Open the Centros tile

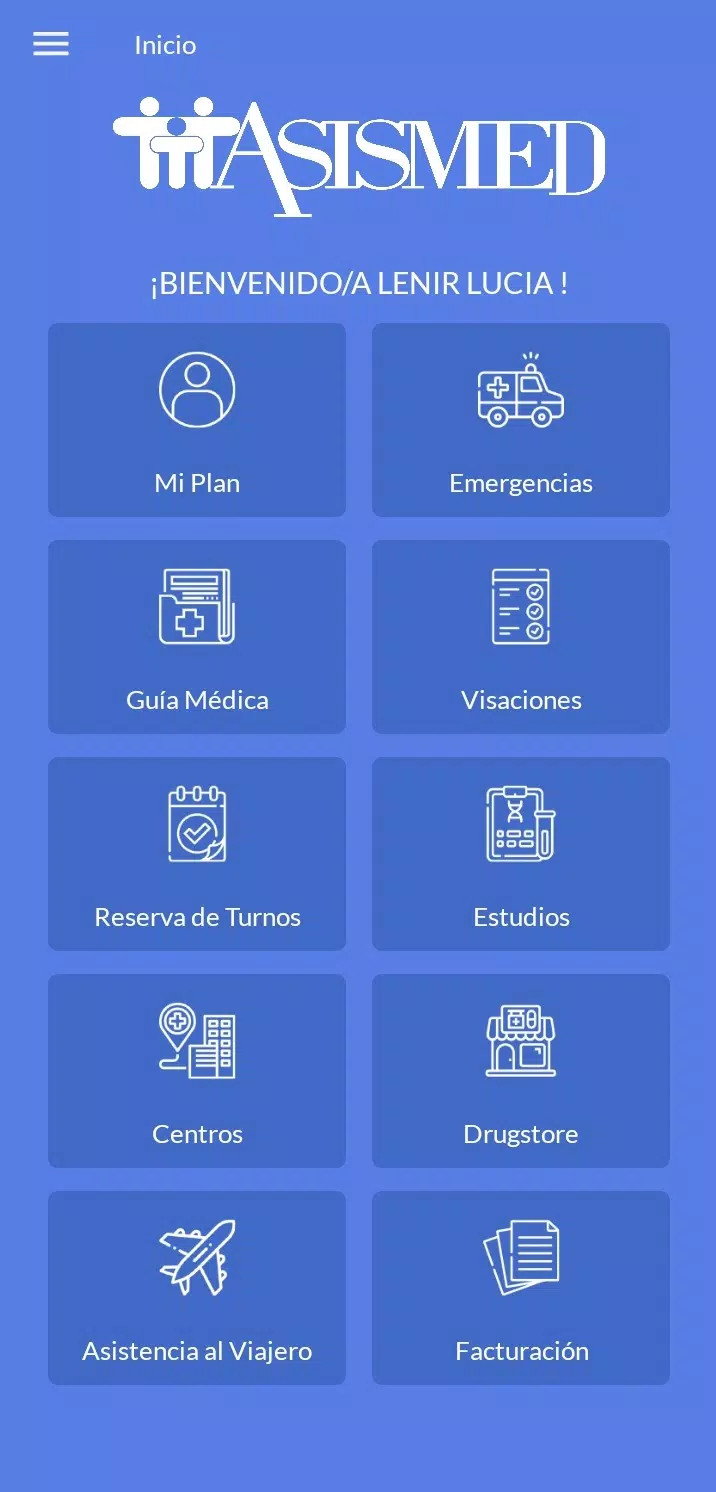pyautogui.click(x=197, y=1071)
